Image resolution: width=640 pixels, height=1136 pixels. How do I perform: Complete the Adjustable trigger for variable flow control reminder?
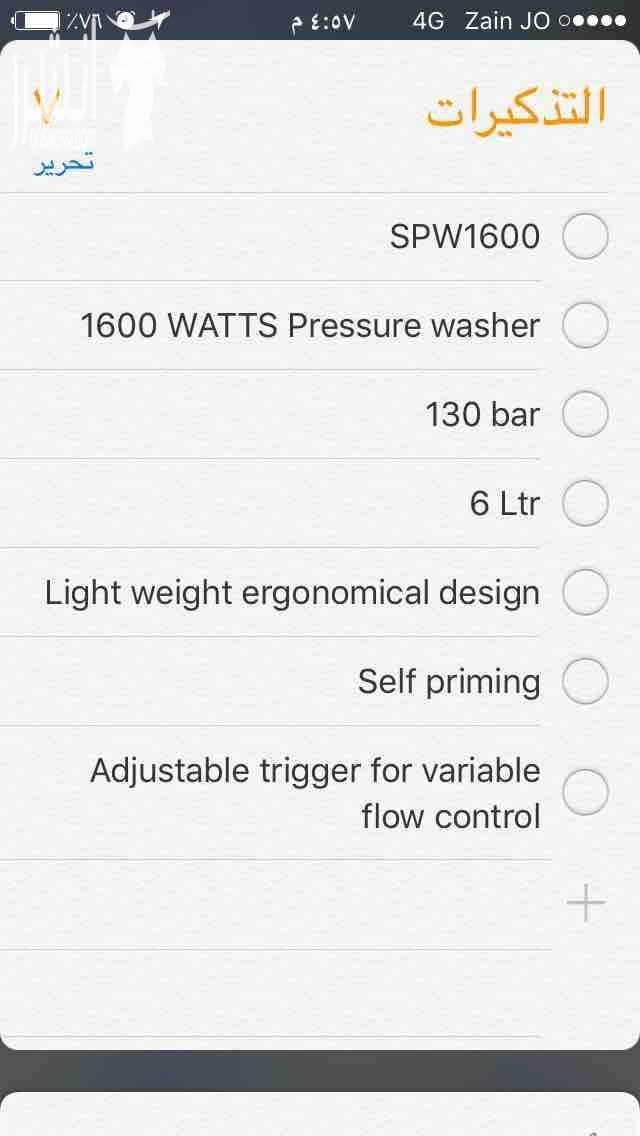585,792
